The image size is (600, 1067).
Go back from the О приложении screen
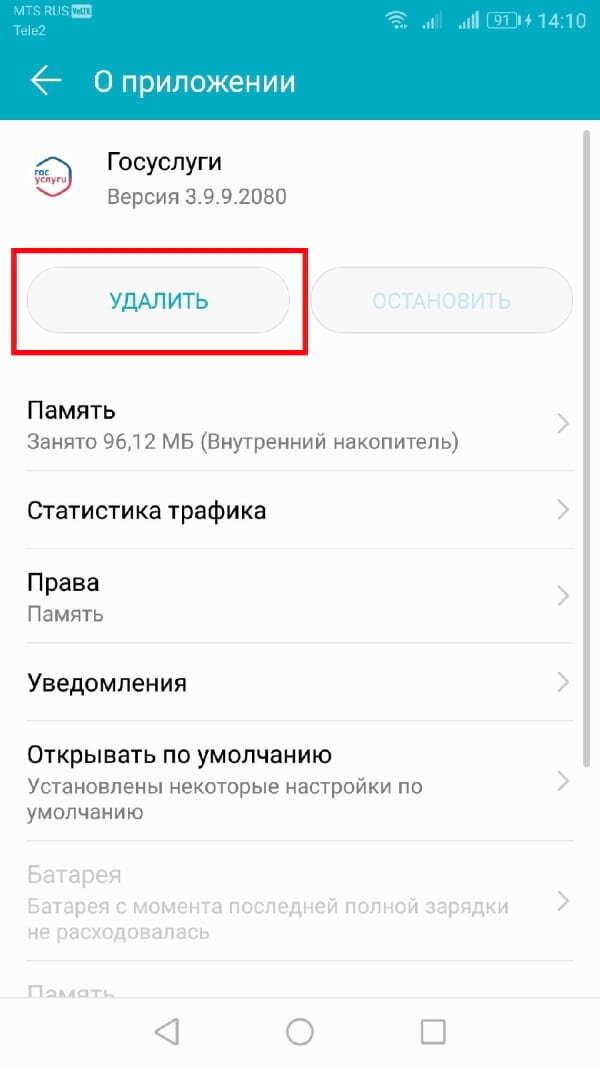click(46, 82)
